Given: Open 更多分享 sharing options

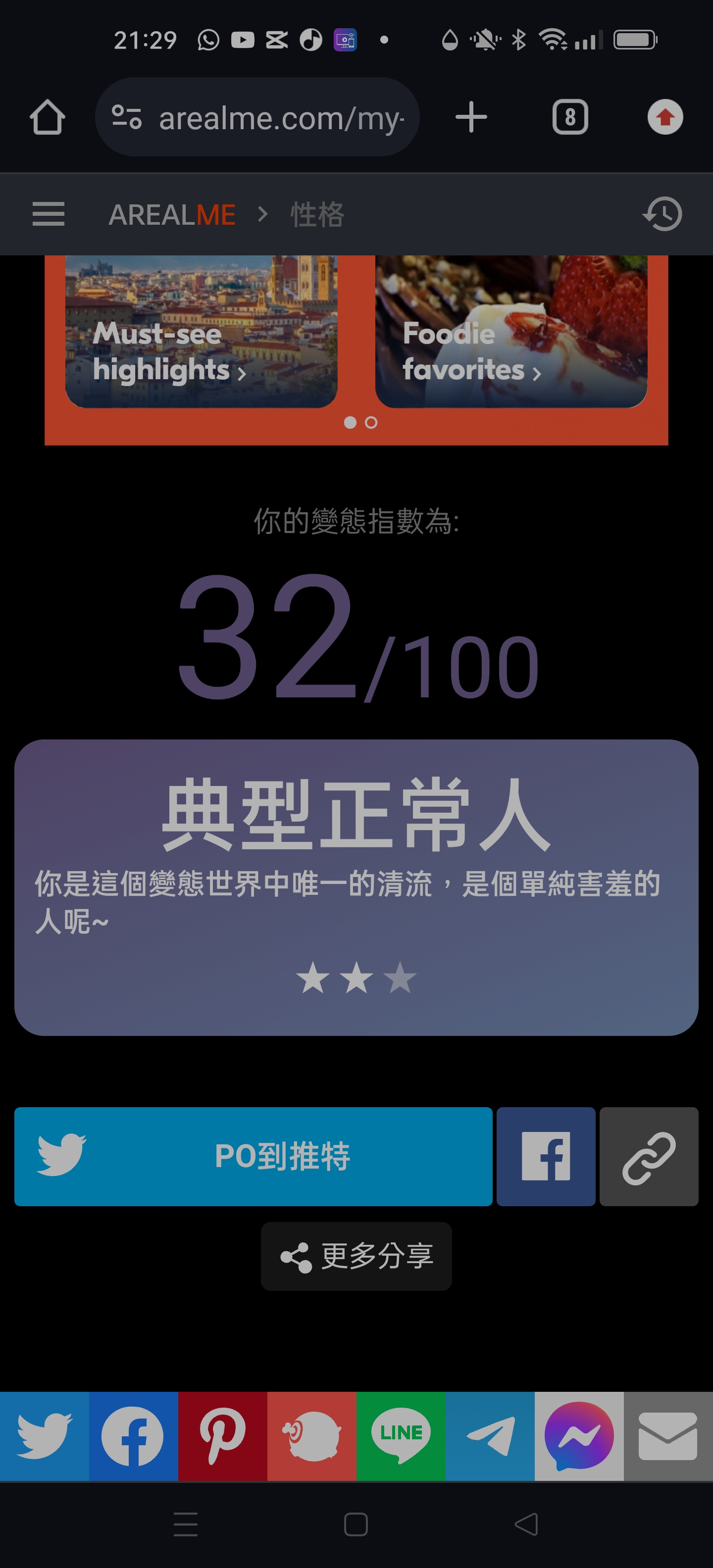Looking at the screenshot, I should point(356,1256).
